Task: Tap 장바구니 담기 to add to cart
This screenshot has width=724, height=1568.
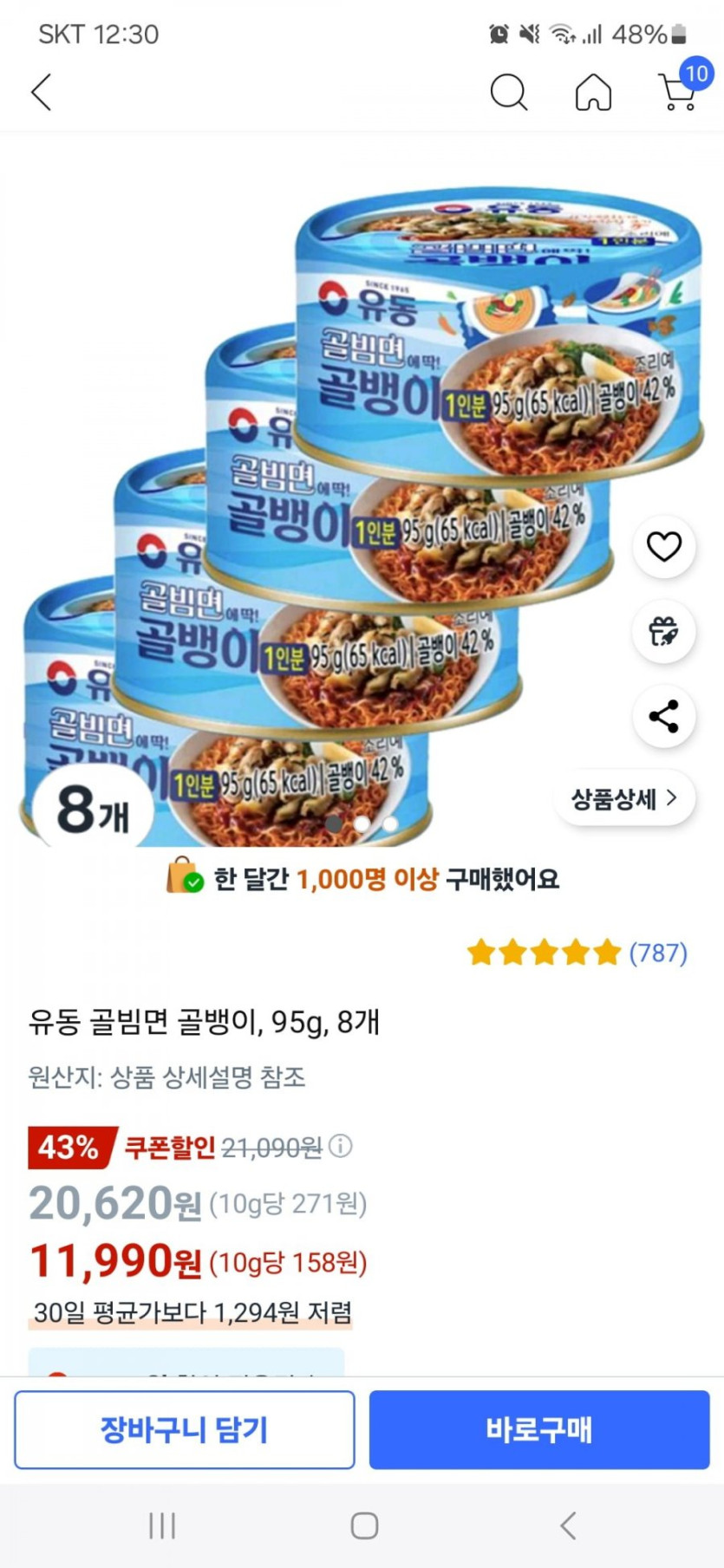Action: click(x=185, y=1429)
